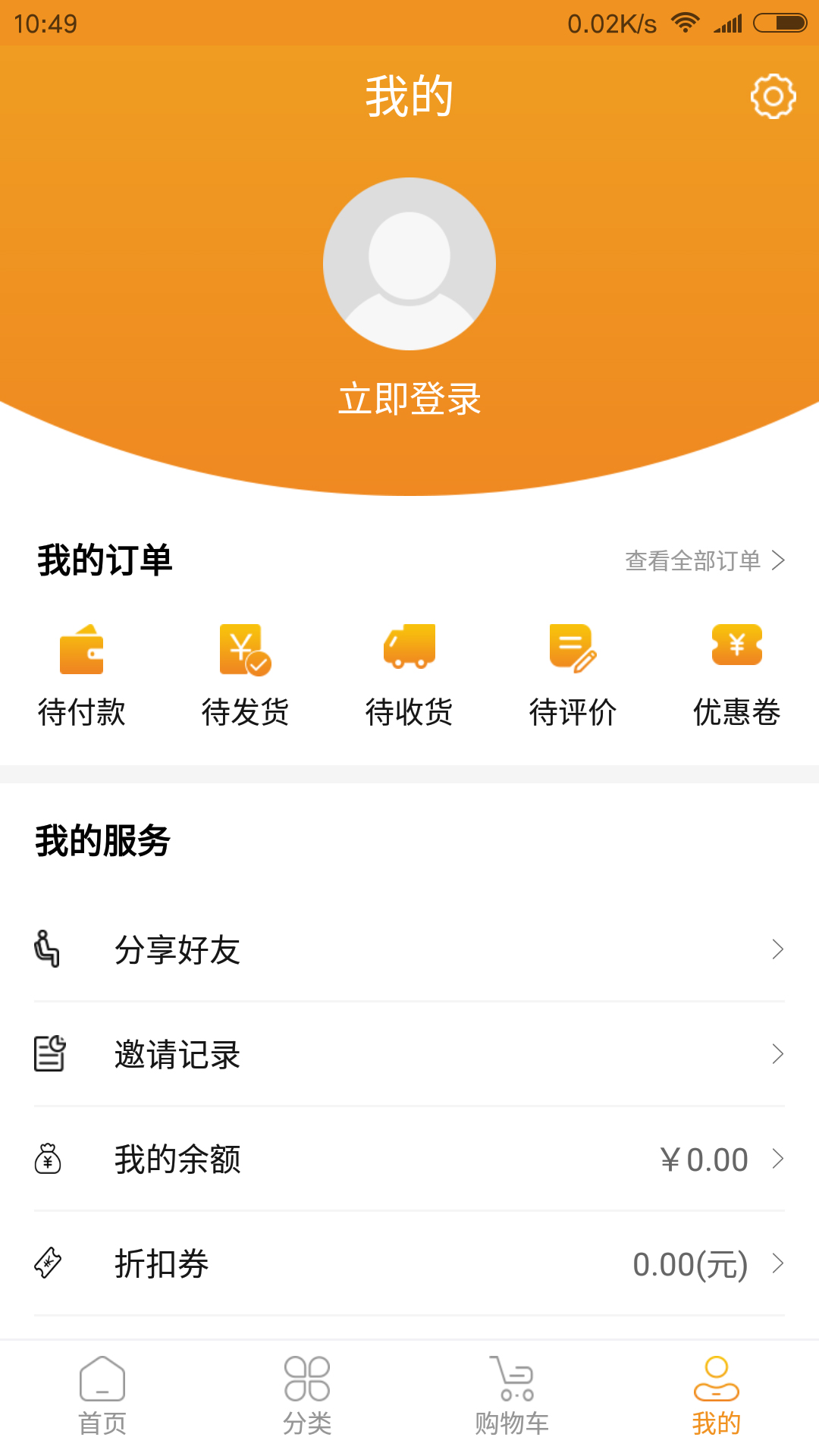Open 待付款 pending payment orders
This screenshot has width=819, height=1456.
pyautogui.click(x=82, y=675)
